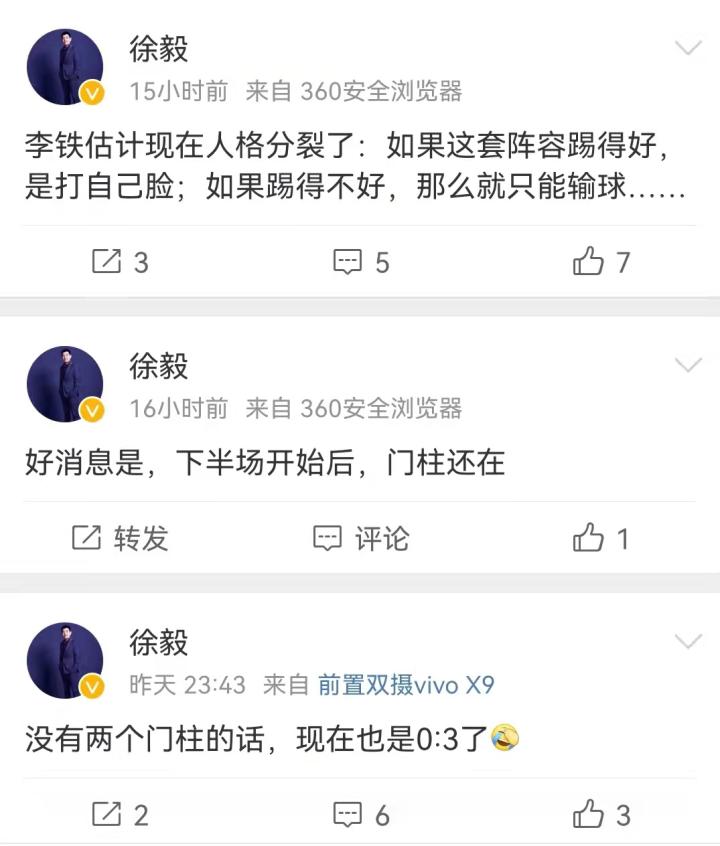720x846 pixels.
Task: Repost the 现在也是0:3了 post
Action: tap(119, 814)
